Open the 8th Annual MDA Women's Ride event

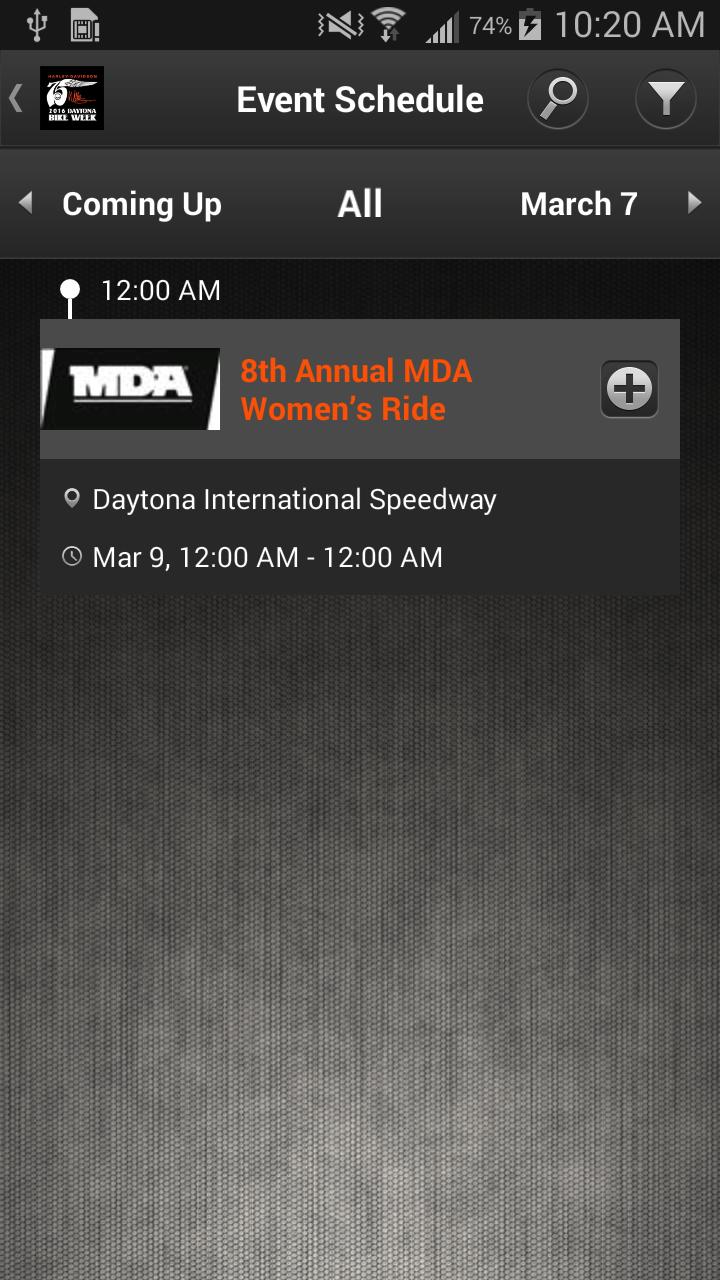pyautogui.click(x=358, y=390)
